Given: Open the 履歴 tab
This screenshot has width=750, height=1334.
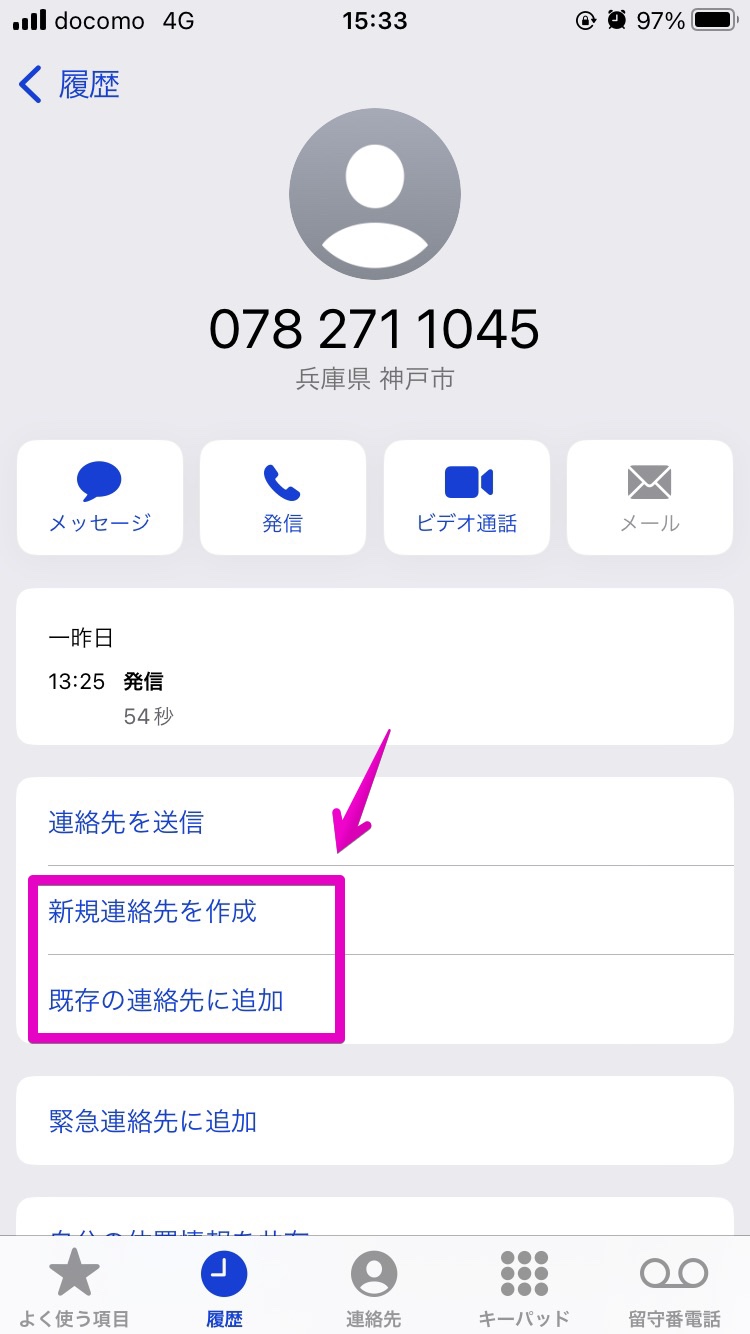Looking at the screenshot, I should [x=224, y=1288].
